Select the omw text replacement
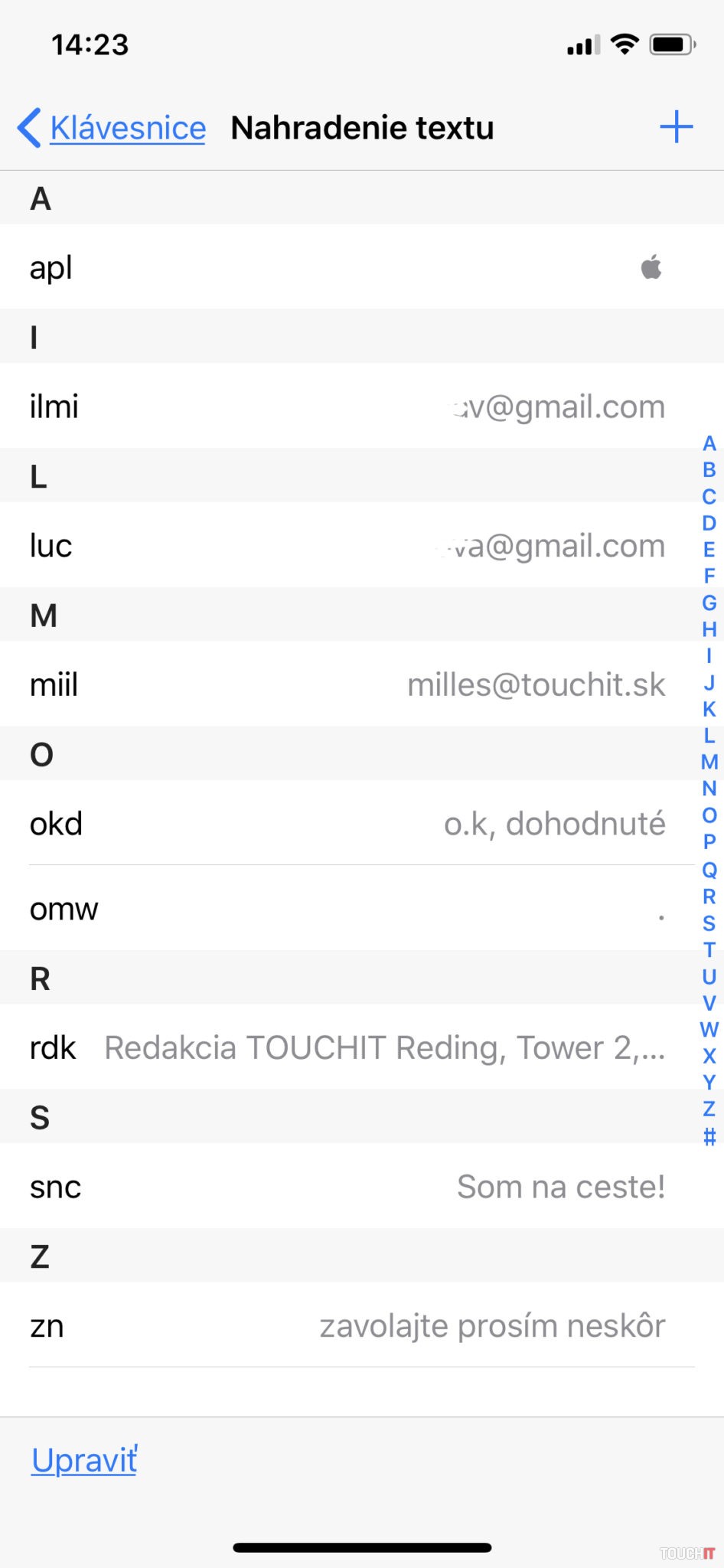The height and width of the screenshot is (1568, 724). [344, 909]
